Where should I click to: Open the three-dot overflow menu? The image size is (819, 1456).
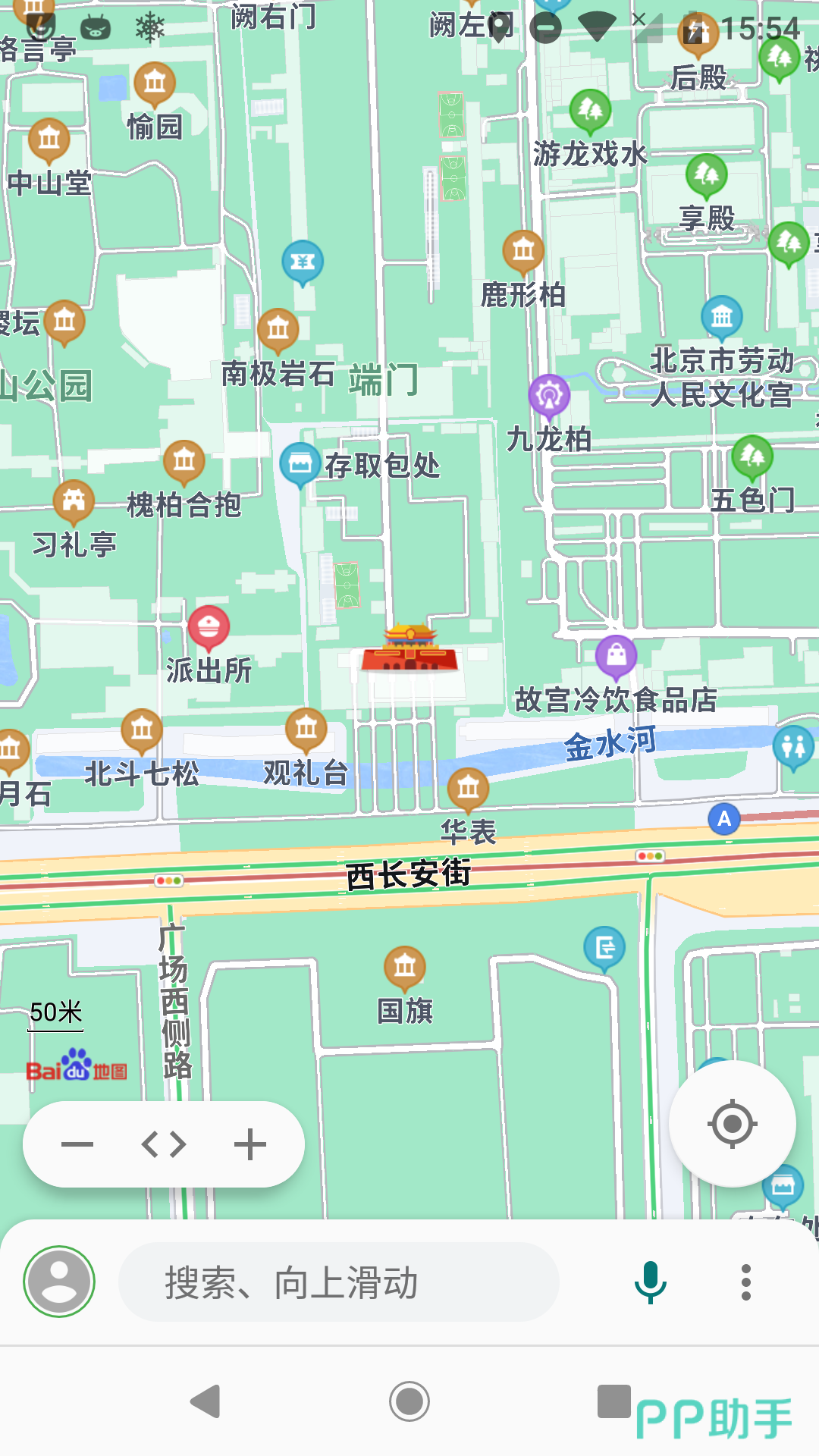point(746,1282)
